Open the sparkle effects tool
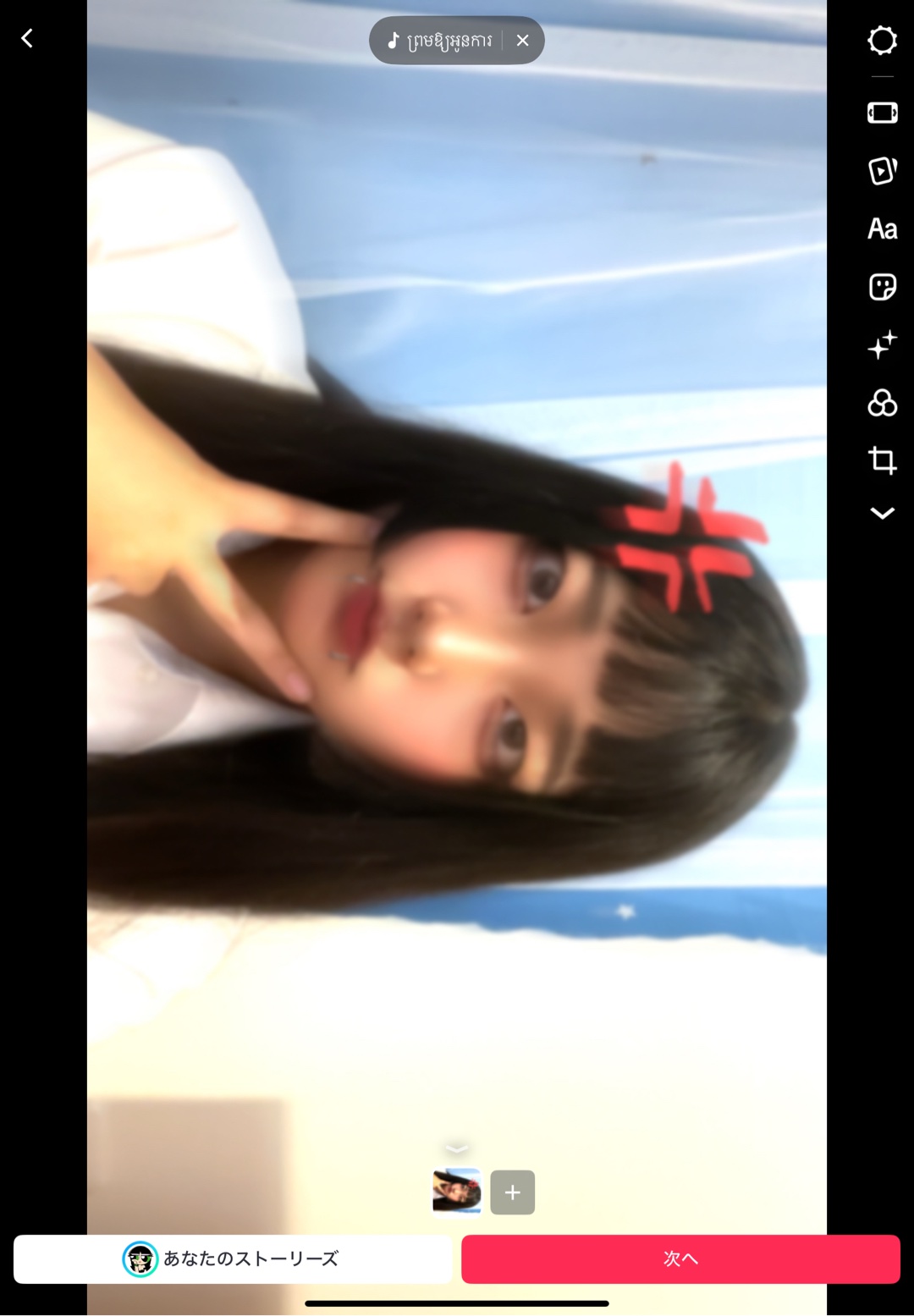Screen dimensions: 914x1316 882,345
